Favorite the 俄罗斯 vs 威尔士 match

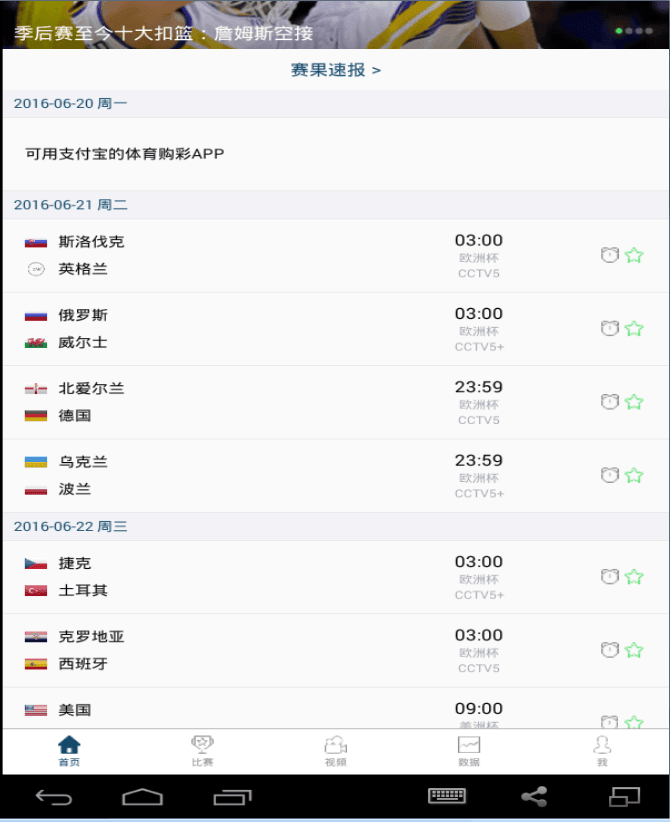click(x=634, y=329)
